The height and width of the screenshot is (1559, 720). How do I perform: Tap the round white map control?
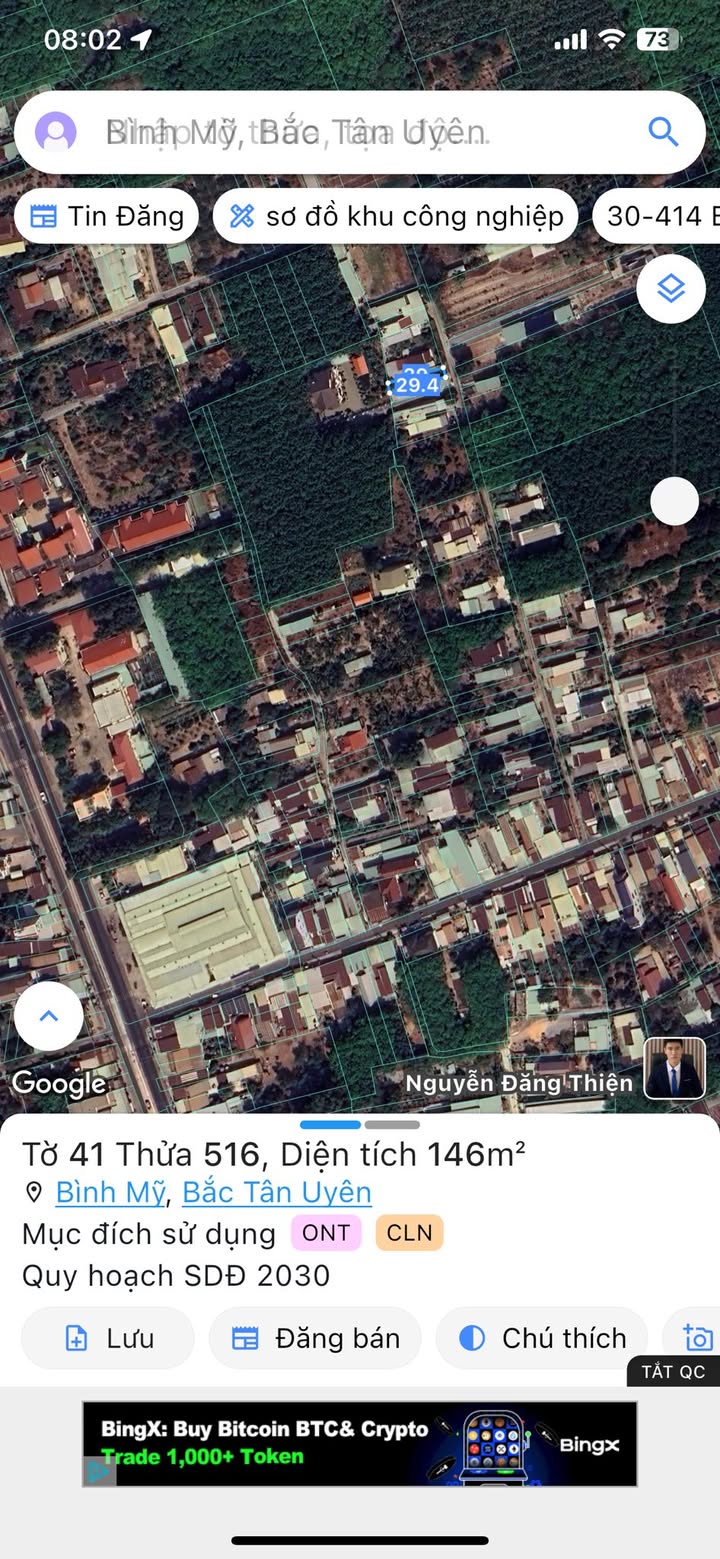[x=674, y=501]
